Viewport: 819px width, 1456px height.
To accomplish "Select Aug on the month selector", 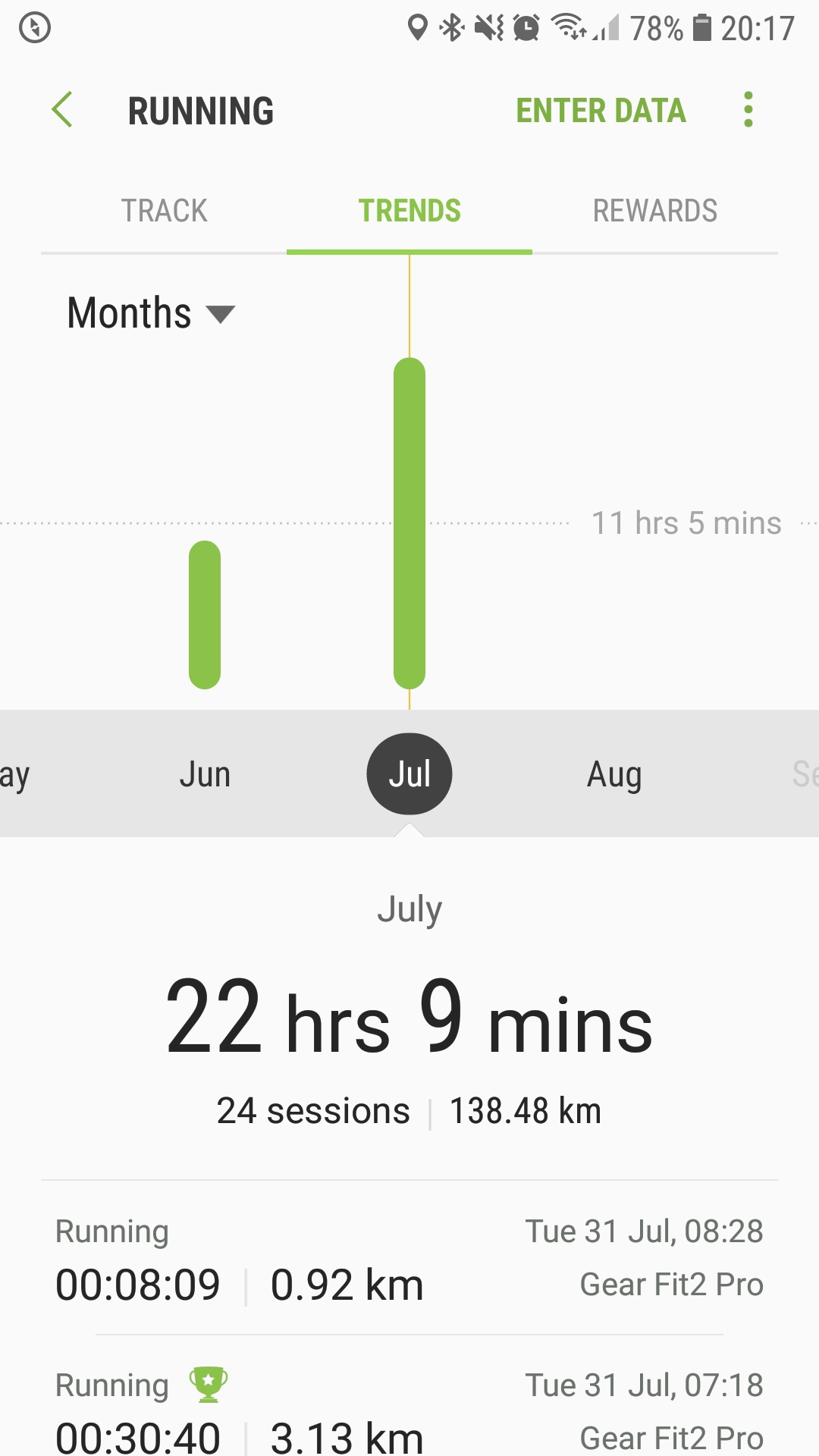I will click(x=614, y=774).
